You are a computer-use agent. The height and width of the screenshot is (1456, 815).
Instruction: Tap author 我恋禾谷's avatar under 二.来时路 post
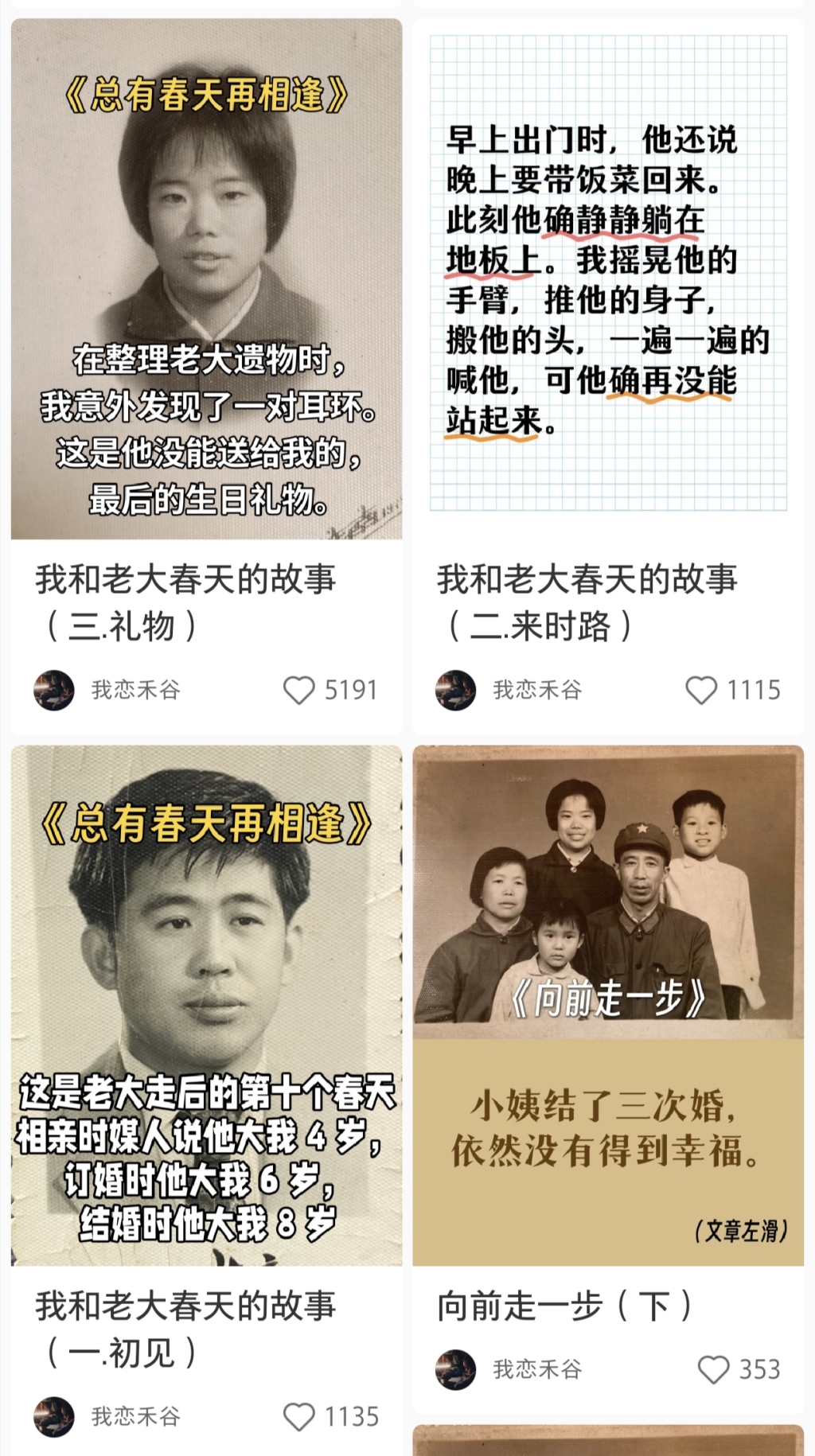coord(456,690)
